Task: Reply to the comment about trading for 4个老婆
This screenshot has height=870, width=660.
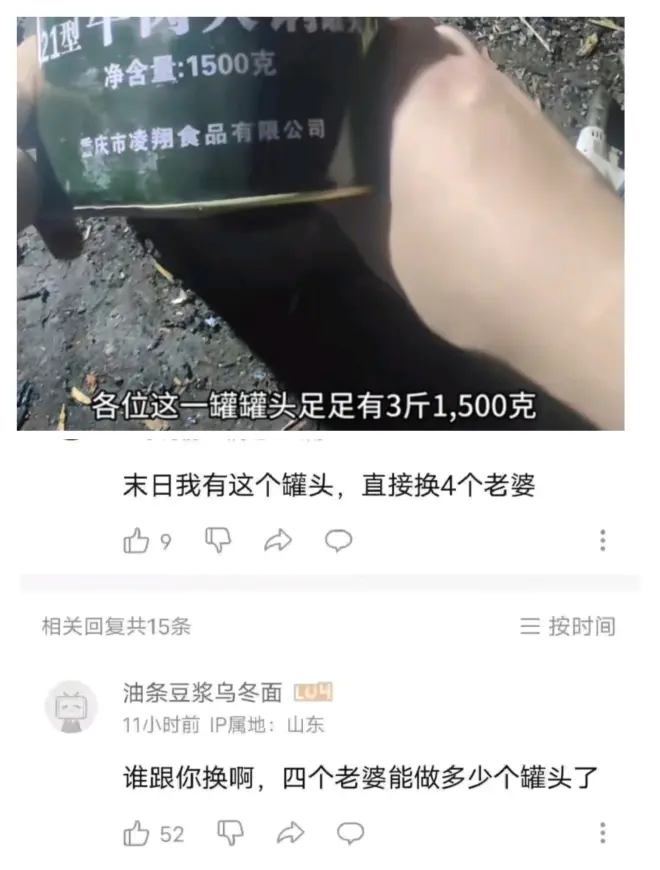Action: pyautogui.click(x=339, y=541)
